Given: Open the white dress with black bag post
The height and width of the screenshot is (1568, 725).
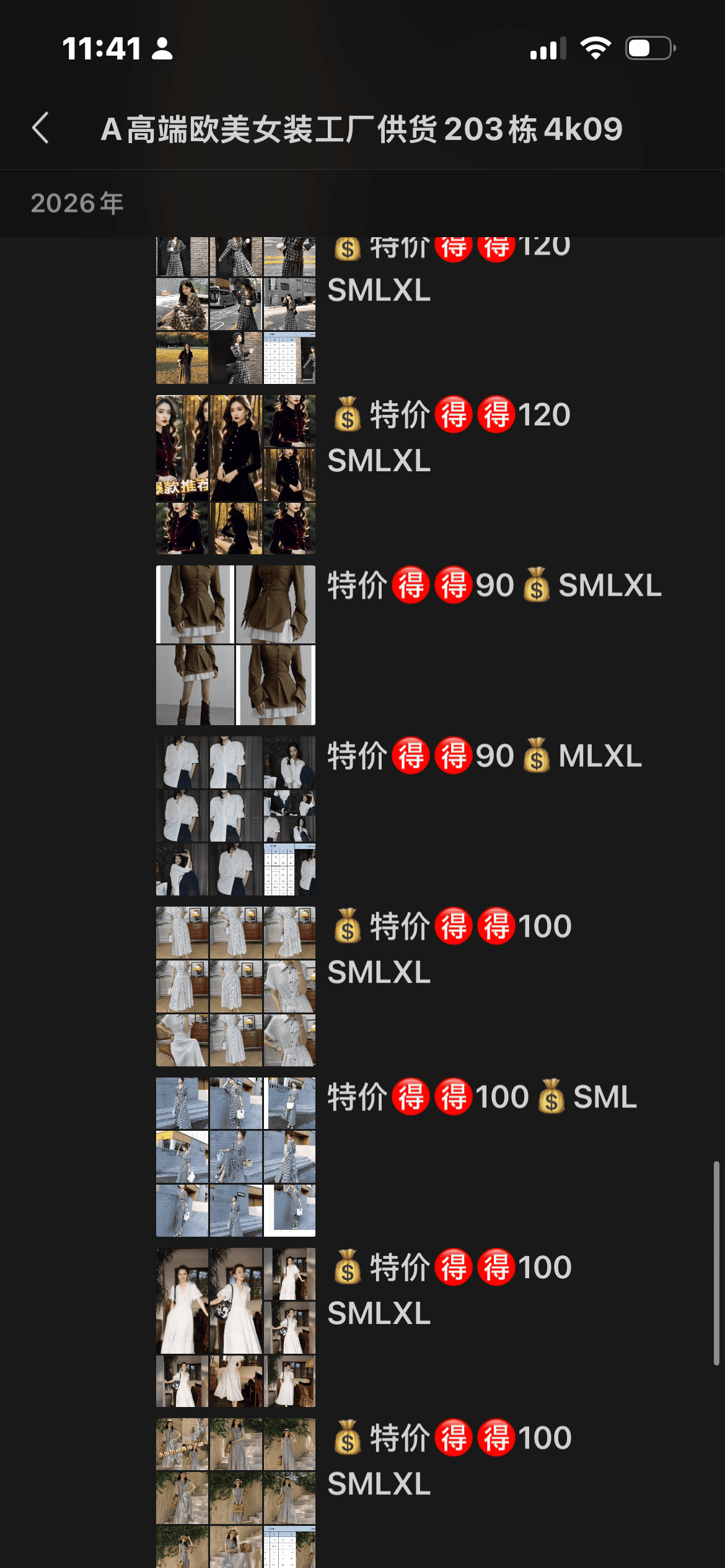Looking at the screenshot, I should pos(235,1326).
